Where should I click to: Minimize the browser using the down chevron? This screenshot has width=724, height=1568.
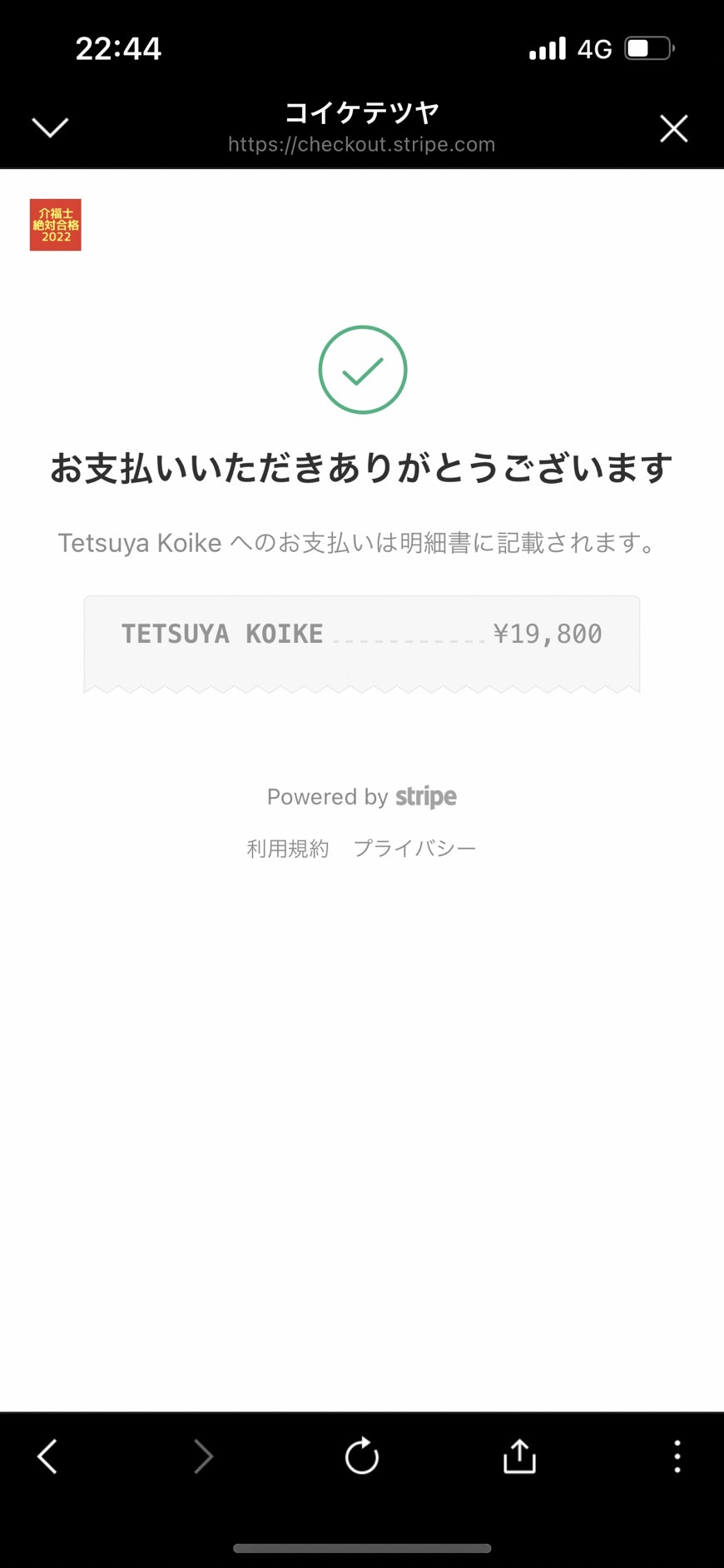(x=50, y=127)
